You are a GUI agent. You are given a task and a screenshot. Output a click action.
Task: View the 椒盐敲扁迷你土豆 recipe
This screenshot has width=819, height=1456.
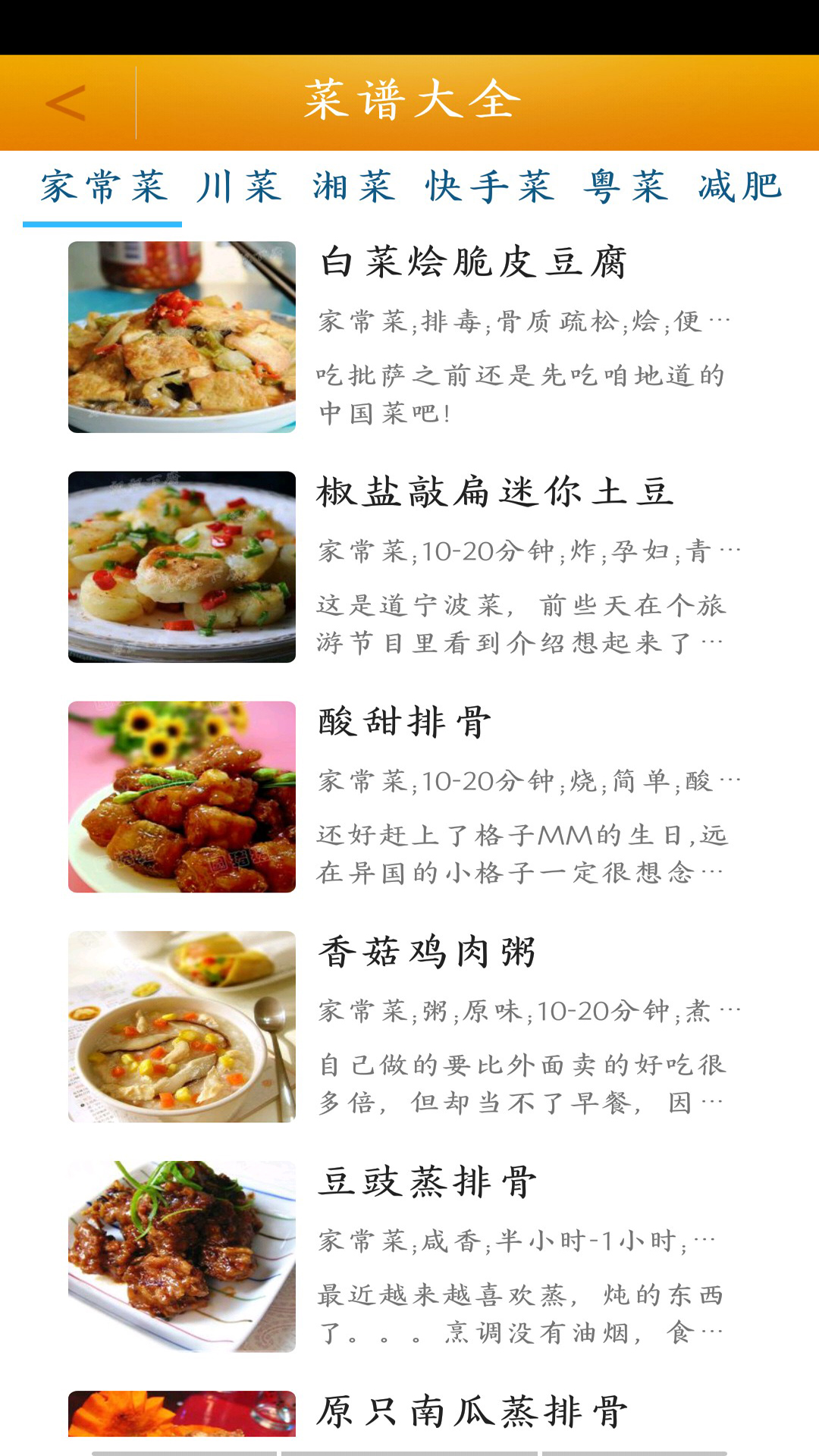click(409, 567)
